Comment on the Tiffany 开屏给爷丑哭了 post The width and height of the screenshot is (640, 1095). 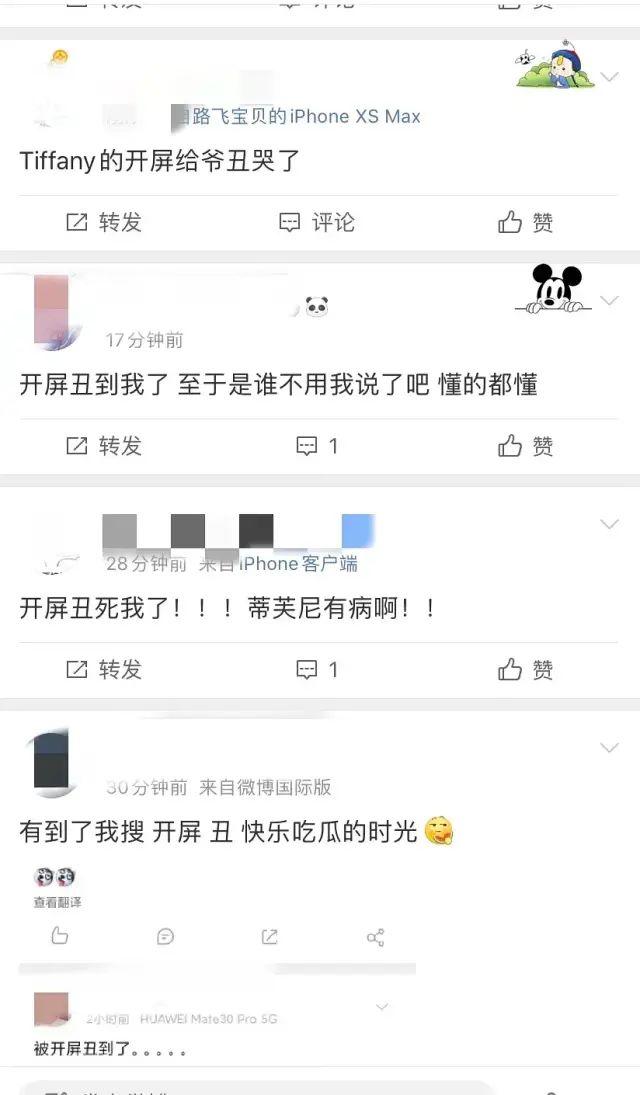tap(316, 222)
